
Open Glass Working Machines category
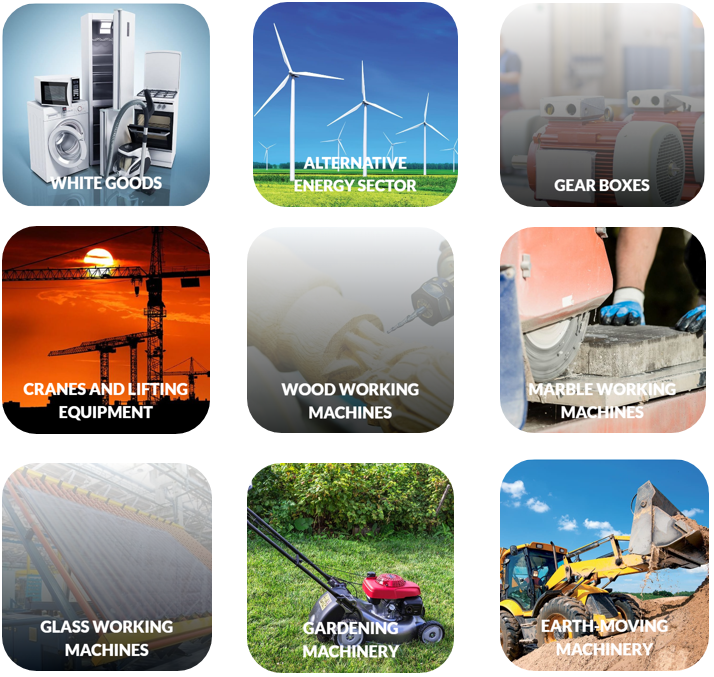[106, 566]
